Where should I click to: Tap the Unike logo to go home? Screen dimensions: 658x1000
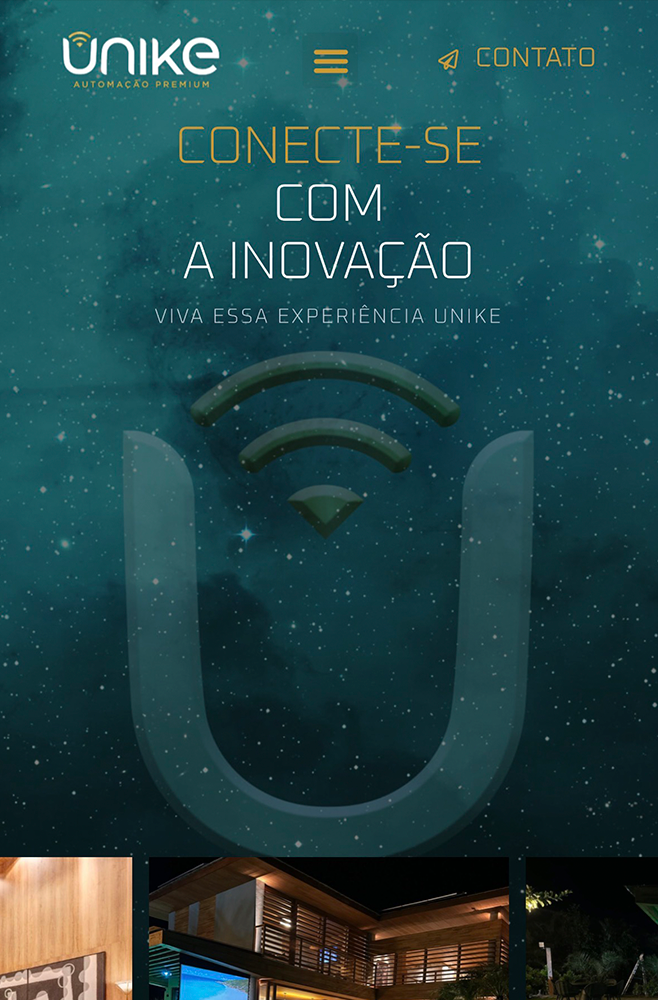click(141, 59)
